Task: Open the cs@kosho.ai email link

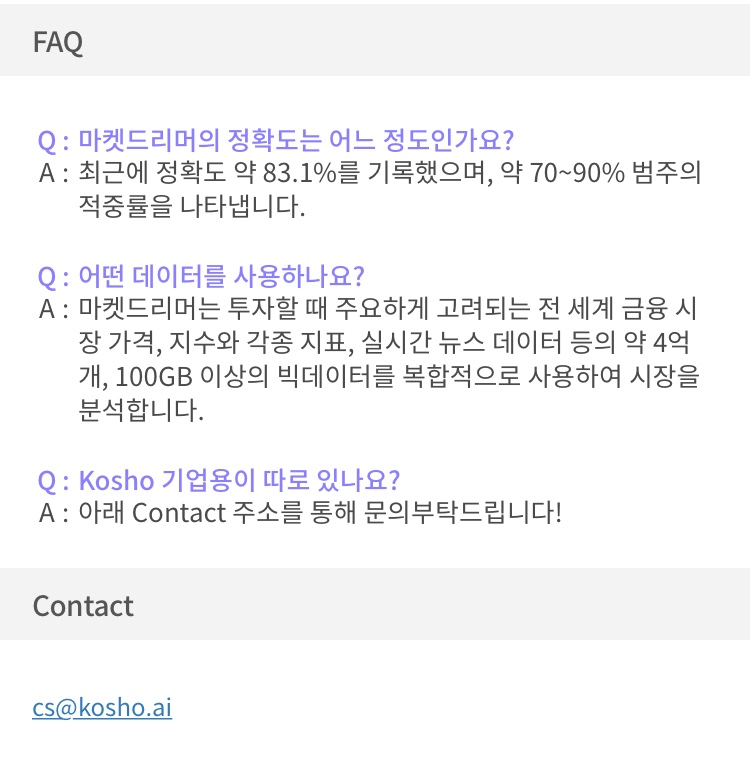Action: 102,707
